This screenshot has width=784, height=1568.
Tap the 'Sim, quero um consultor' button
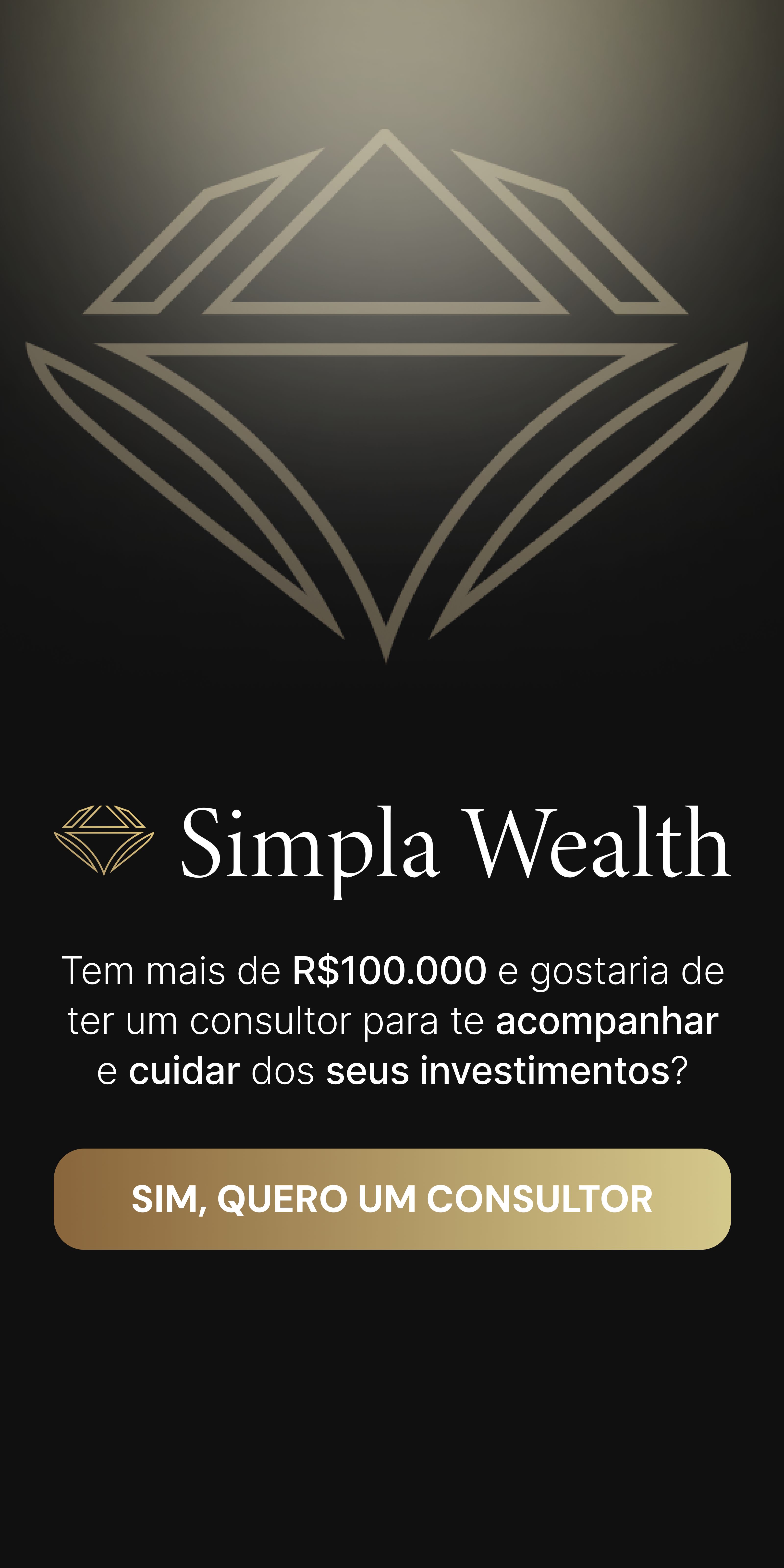392,1199
